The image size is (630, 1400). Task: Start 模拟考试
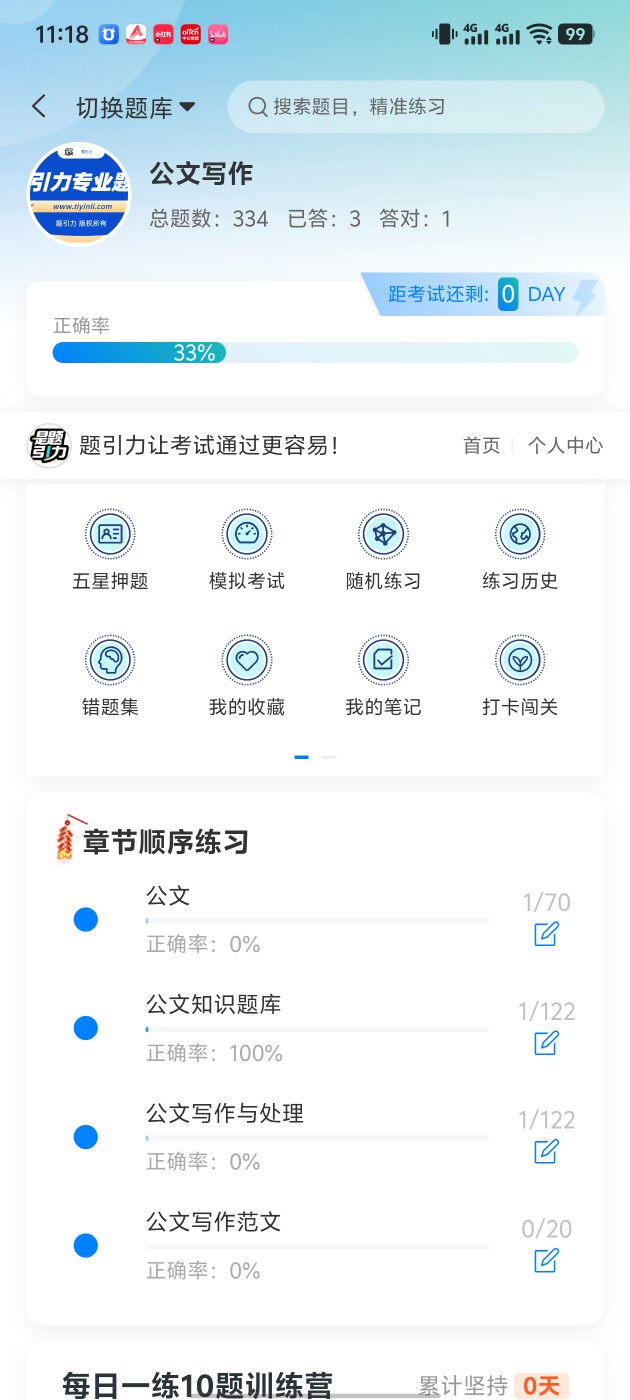coord(247,550)
